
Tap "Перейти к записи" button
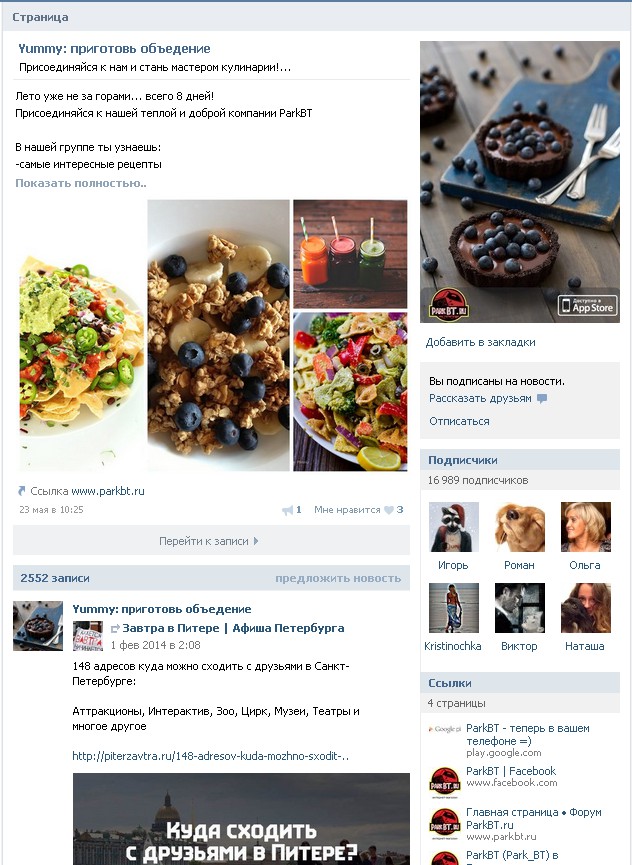210,541
